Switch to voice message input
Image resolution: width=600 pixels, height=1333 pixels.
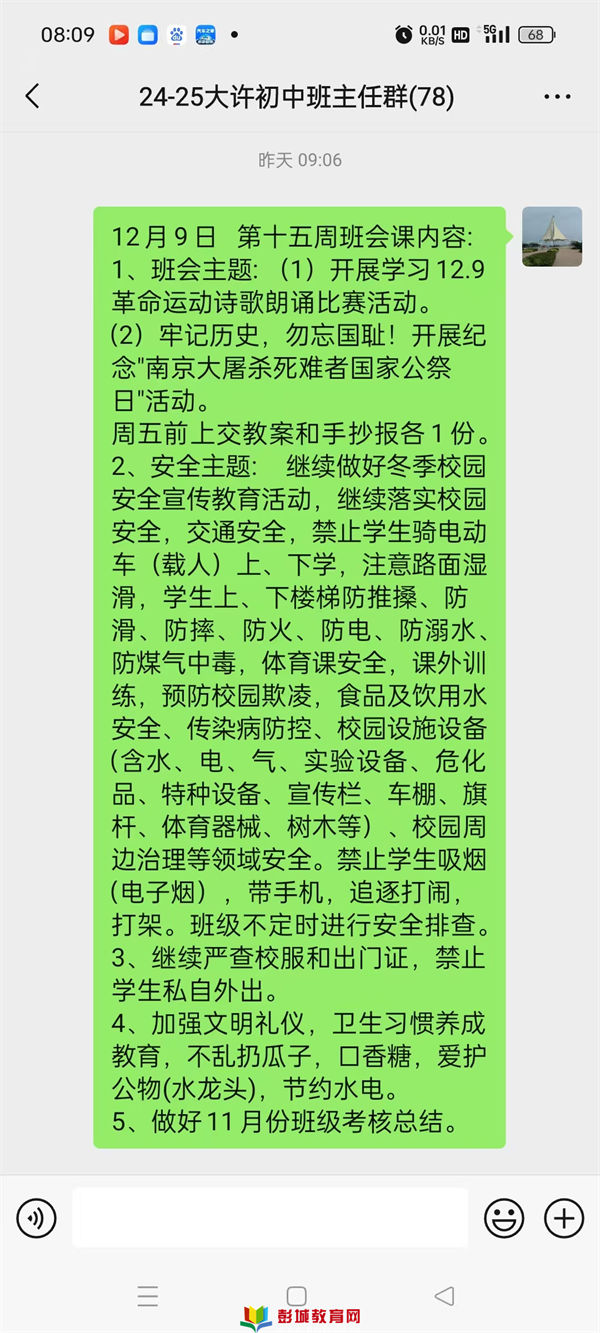37,1218
